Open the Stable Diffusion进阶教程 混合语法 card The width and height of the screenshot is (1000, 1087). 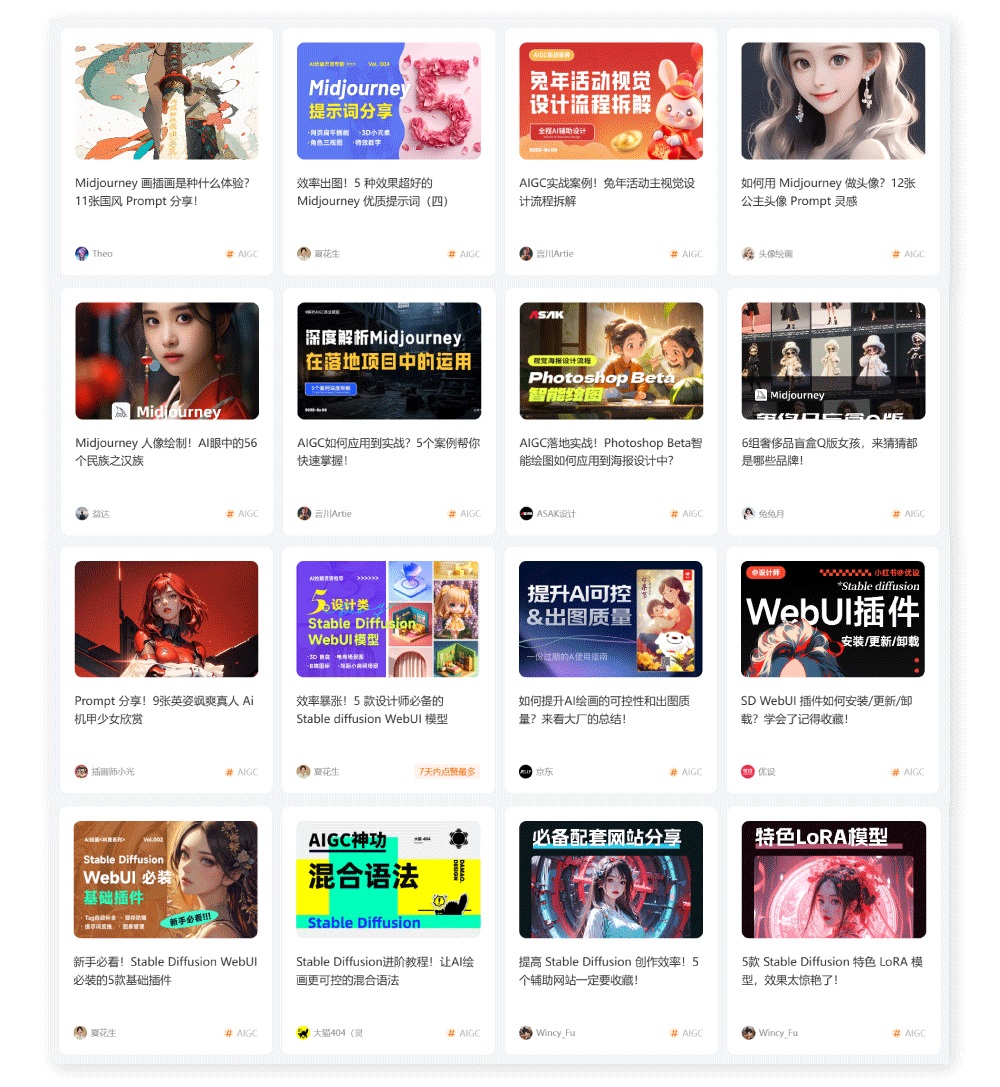(x=388, y=971)
